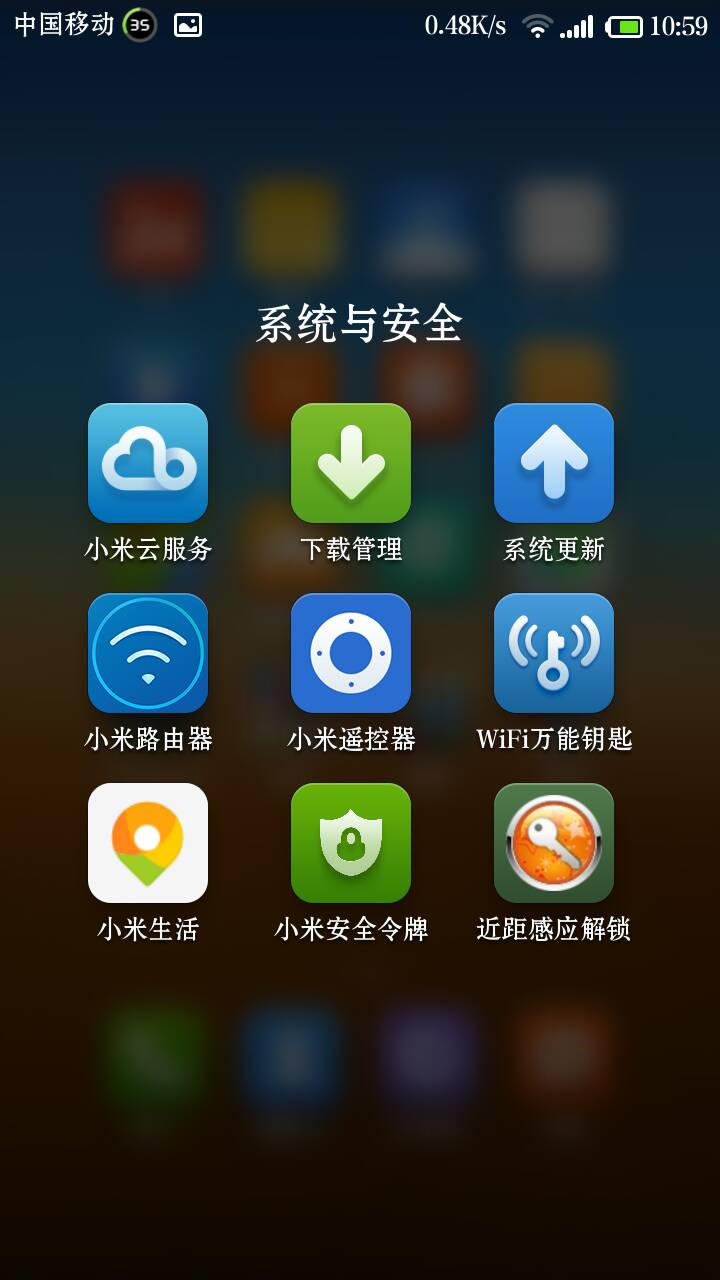Open 系统更新 system updater
Screen dimensions: 720x1280
[x=554, y=463]
